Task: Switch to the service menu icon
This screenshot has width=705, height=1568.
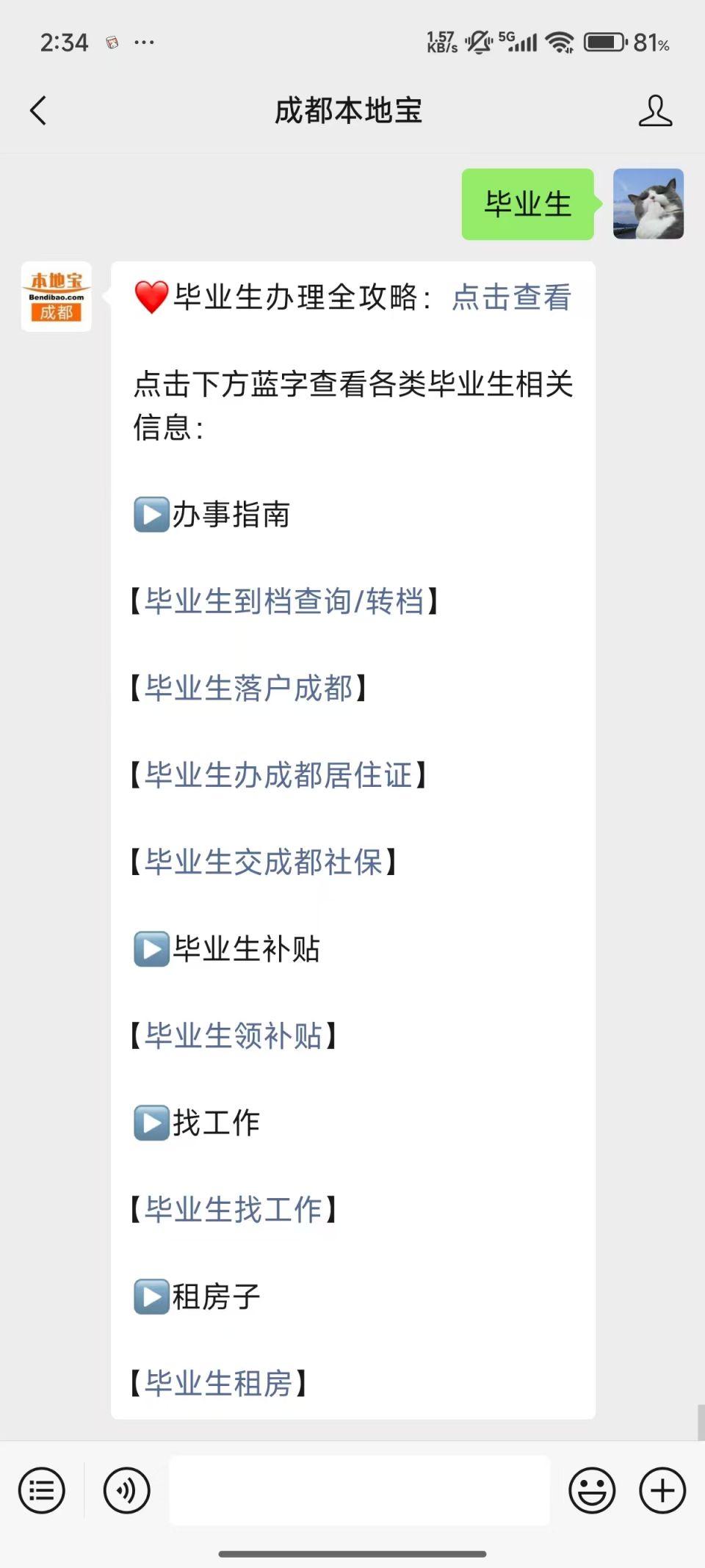Action: pos(42,1491)
